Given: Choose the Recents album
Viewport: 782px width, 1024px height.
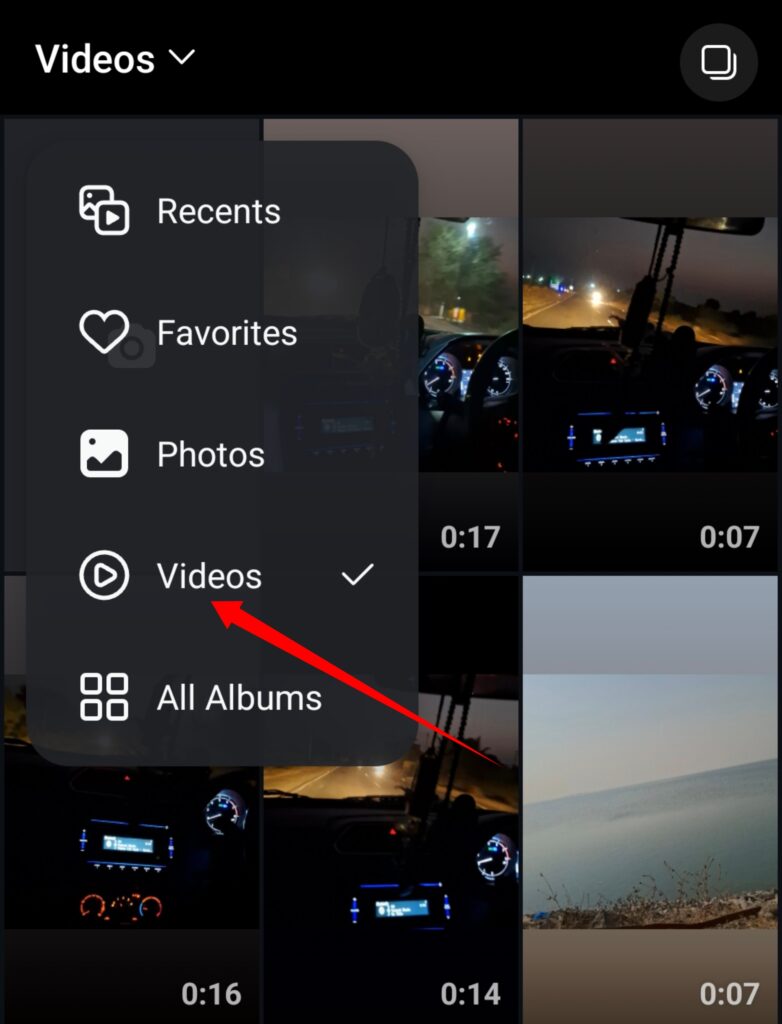Looking at the screenshot, I should (218, 211).
